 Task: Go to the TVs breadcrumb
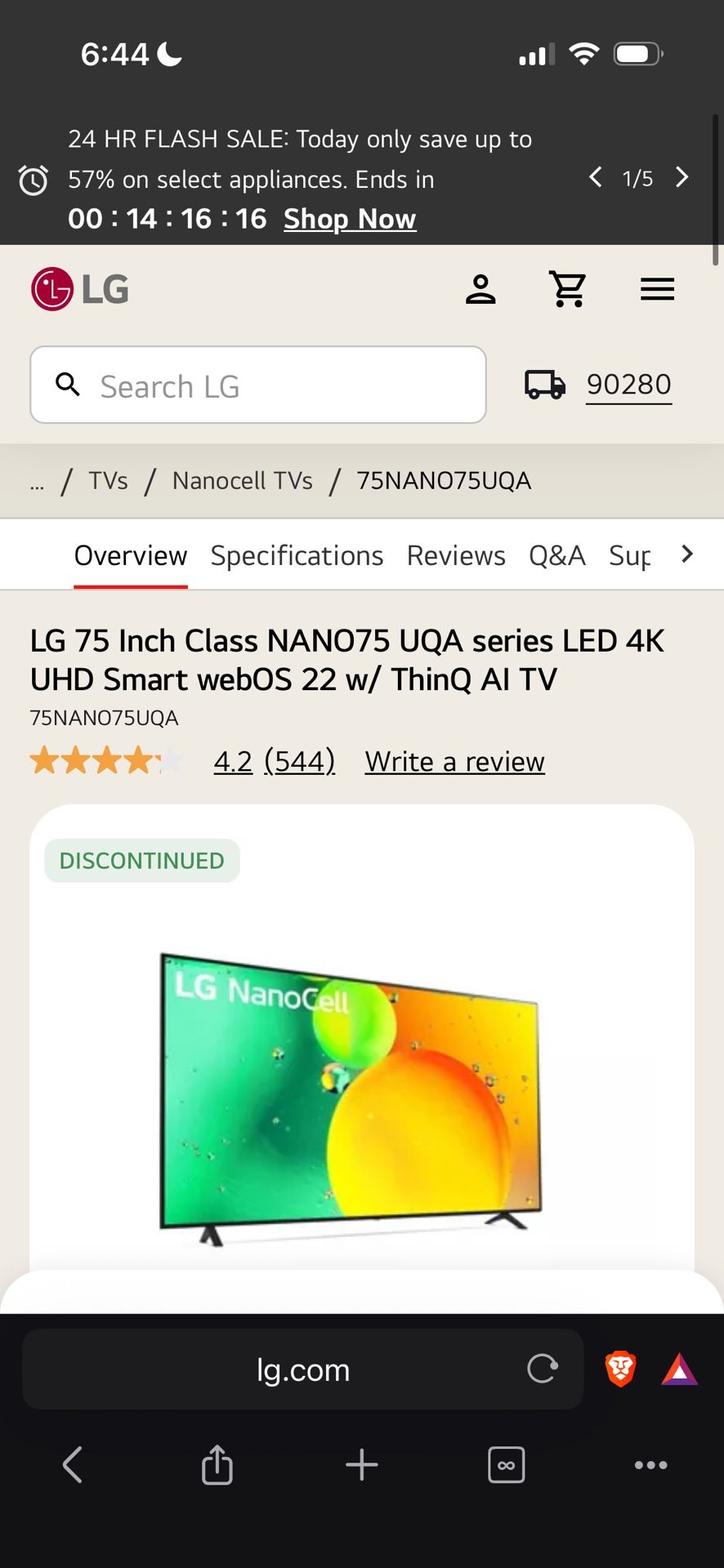pyautogui.click(x=108, y=481)
